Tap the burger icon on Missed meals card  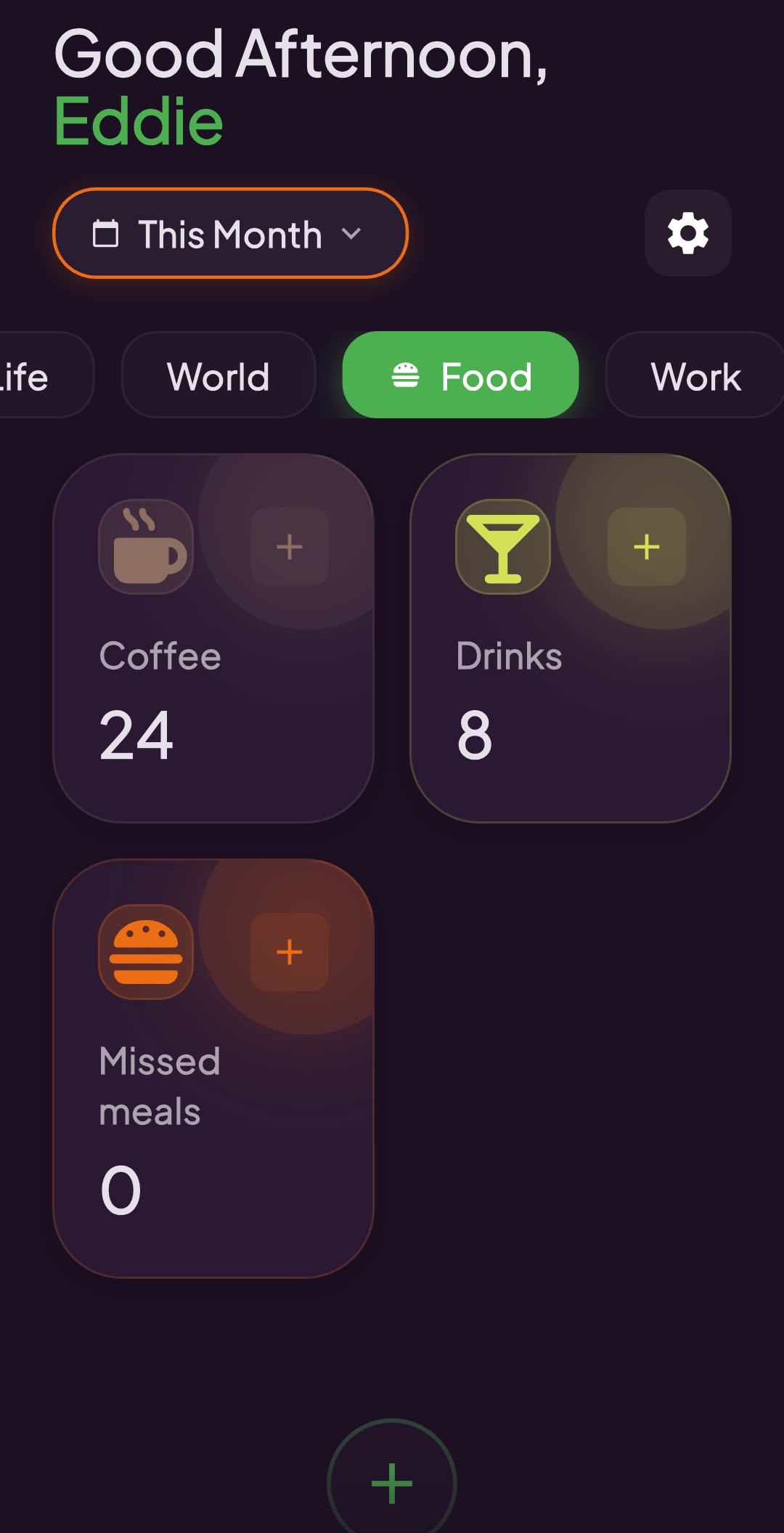tap(146, 952)
